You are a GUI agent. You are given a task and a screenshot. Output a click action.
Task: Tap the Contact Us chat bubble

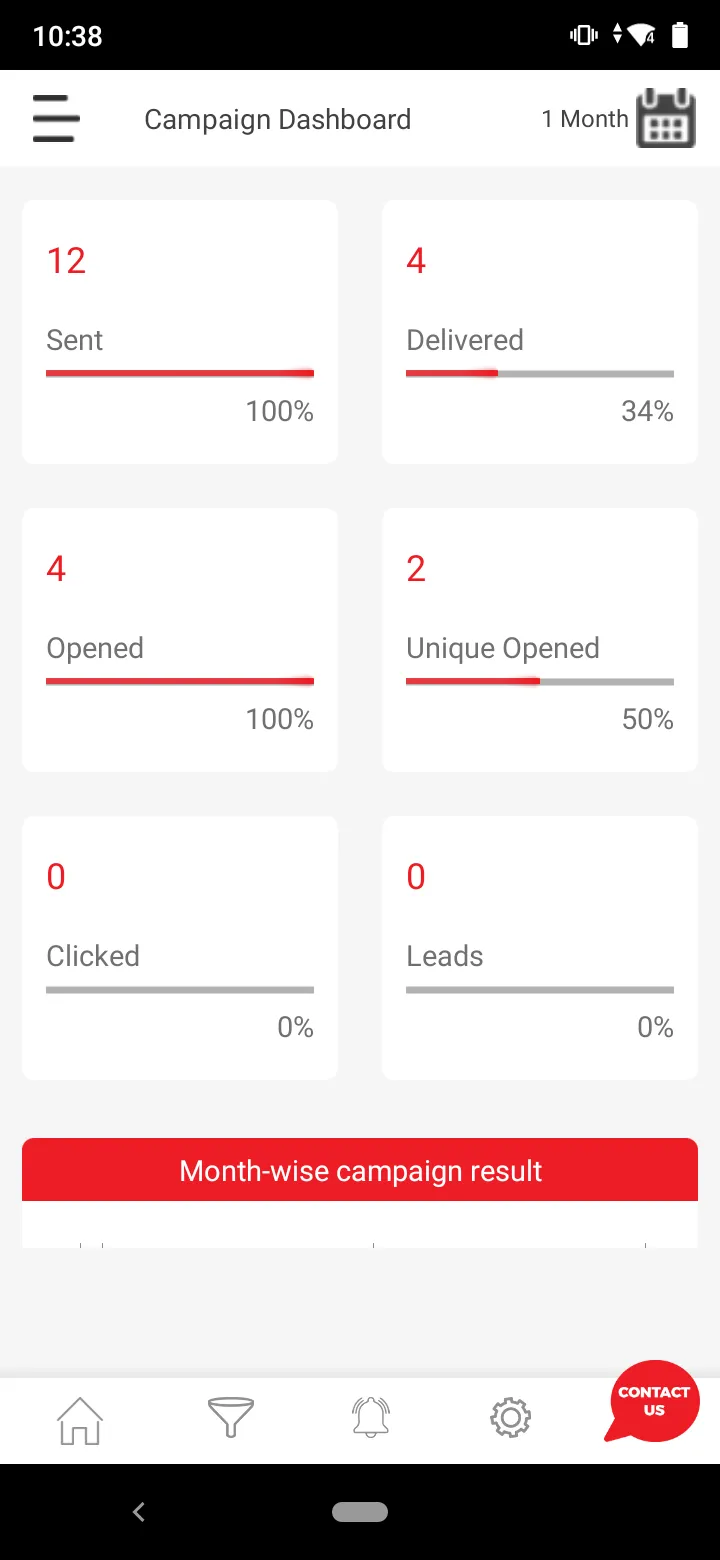click(653, 1400)
